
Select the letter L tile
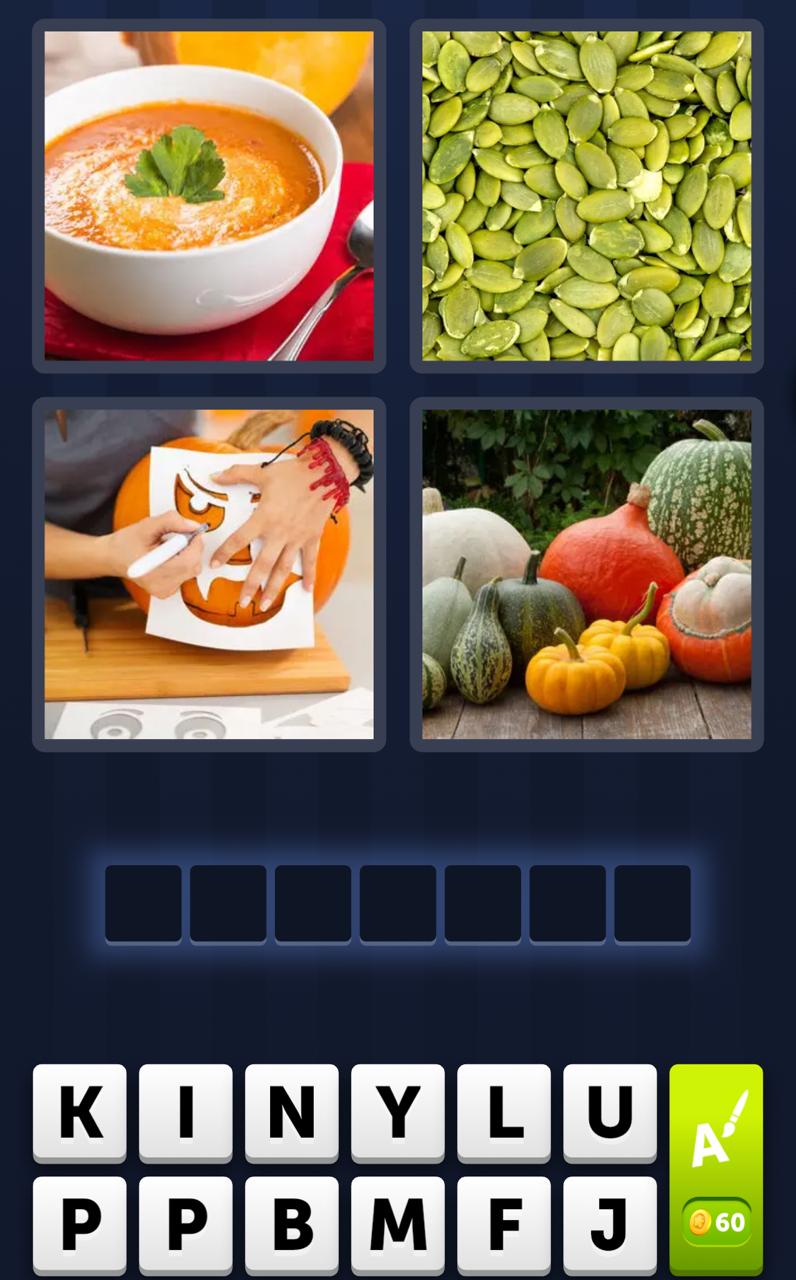[504, 1112]
